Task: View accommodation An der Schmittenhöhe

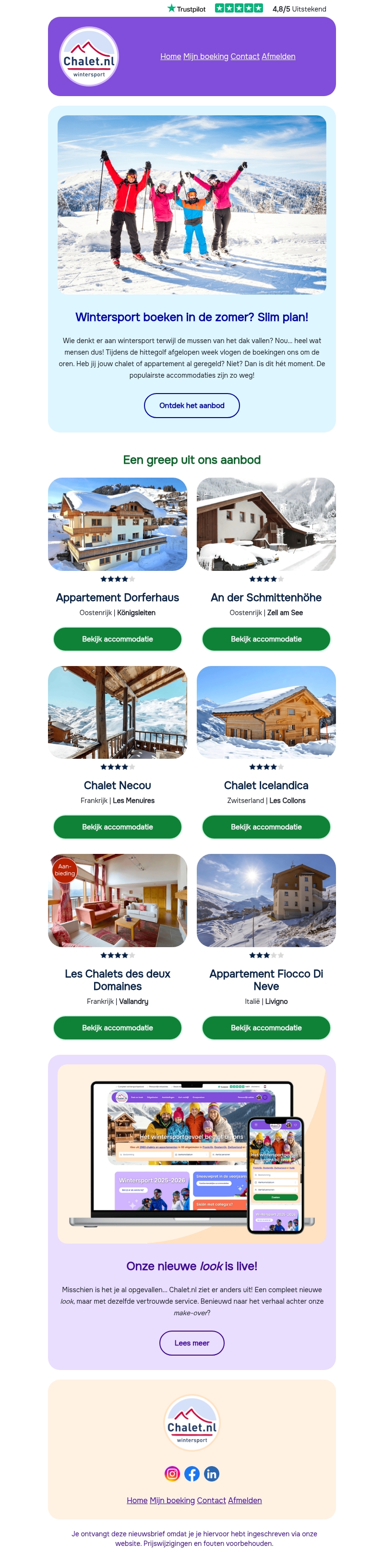Action: pyautogui.click(x=265, y=639)
